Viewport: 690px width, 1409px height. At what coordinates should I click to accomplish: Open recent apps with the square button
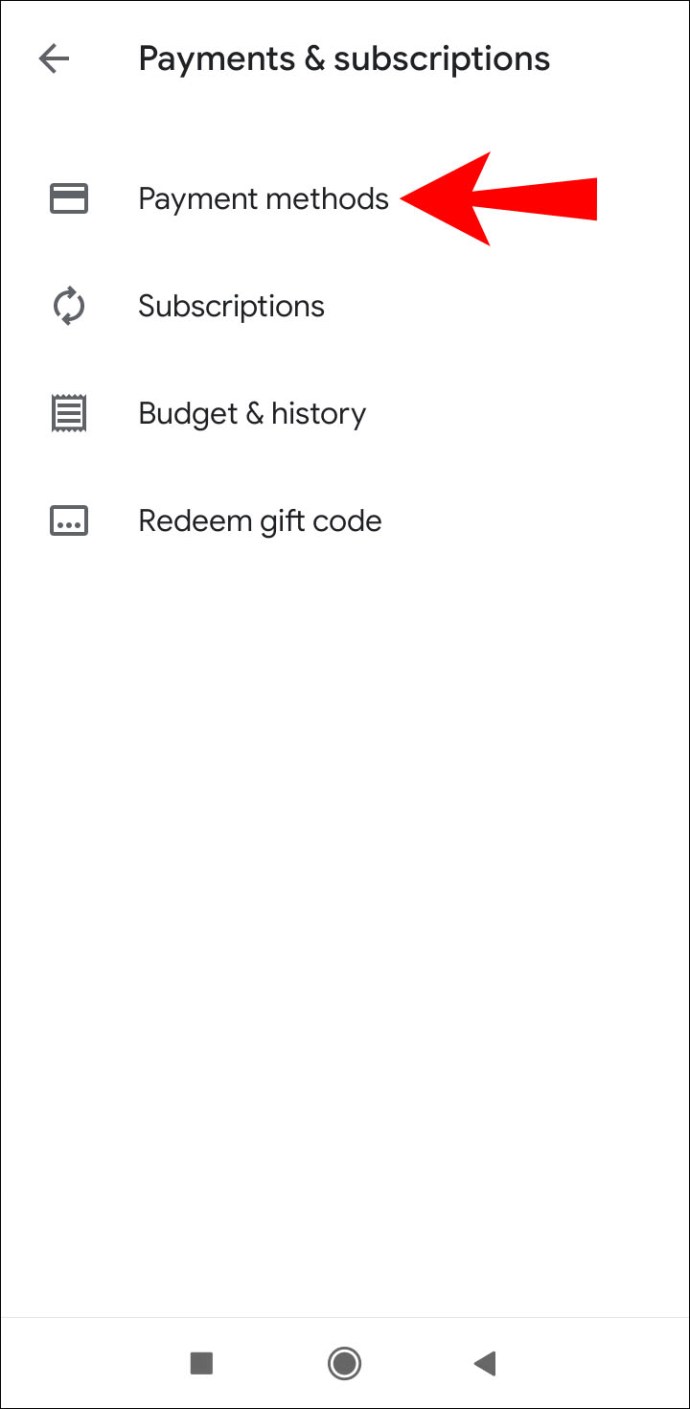(202, 1363)
